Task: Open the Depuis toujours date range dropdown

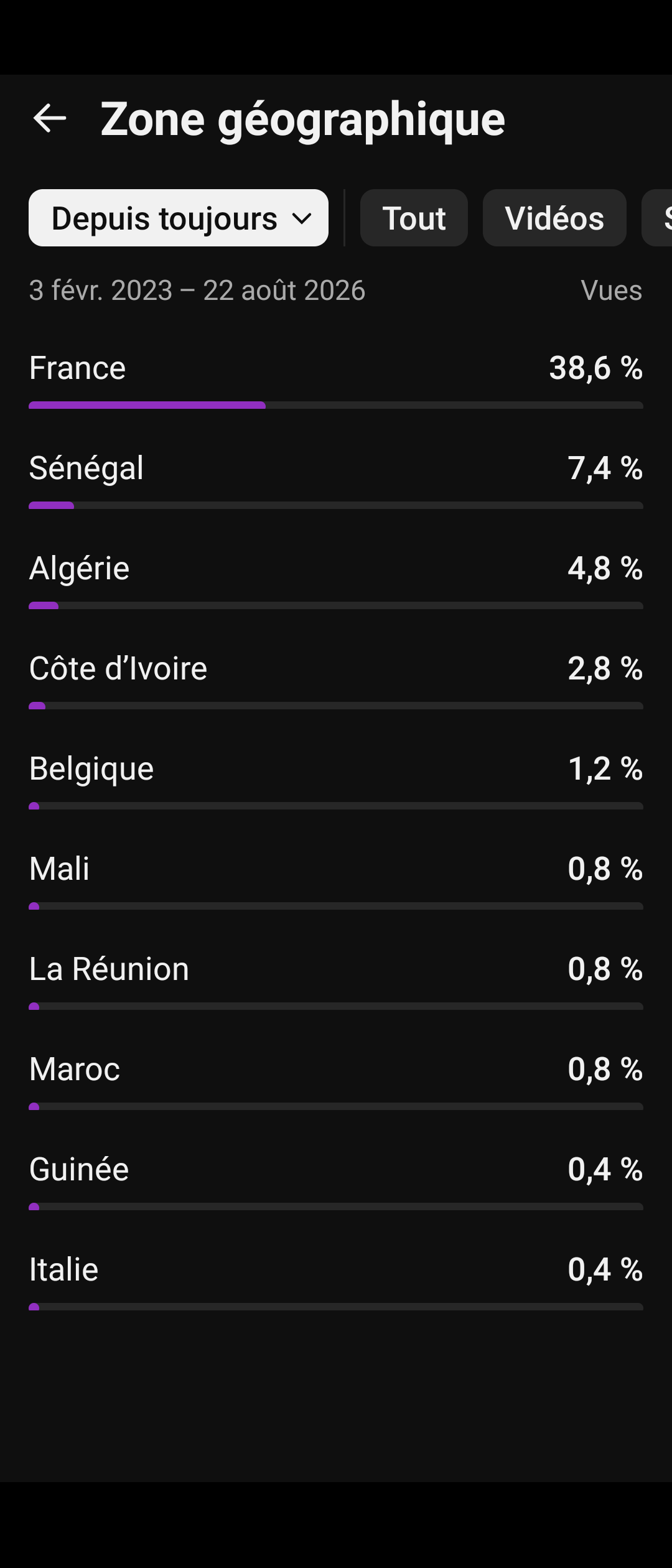Action: point(179,218)
